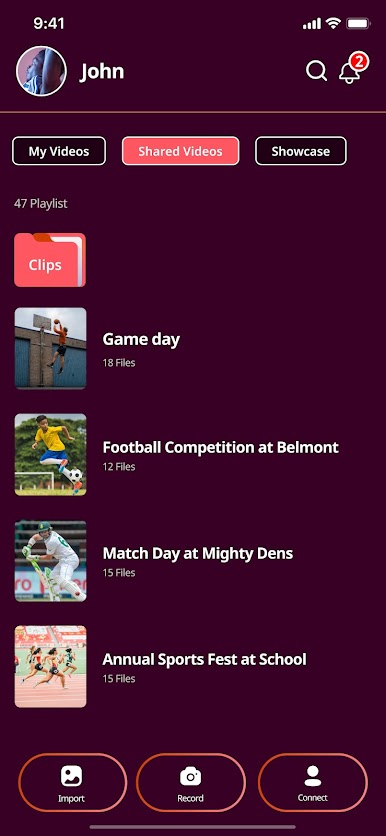Screen dimensions: 386x836
Task: Switch to the Showcase tab
Action: click(x=301, y=151)
